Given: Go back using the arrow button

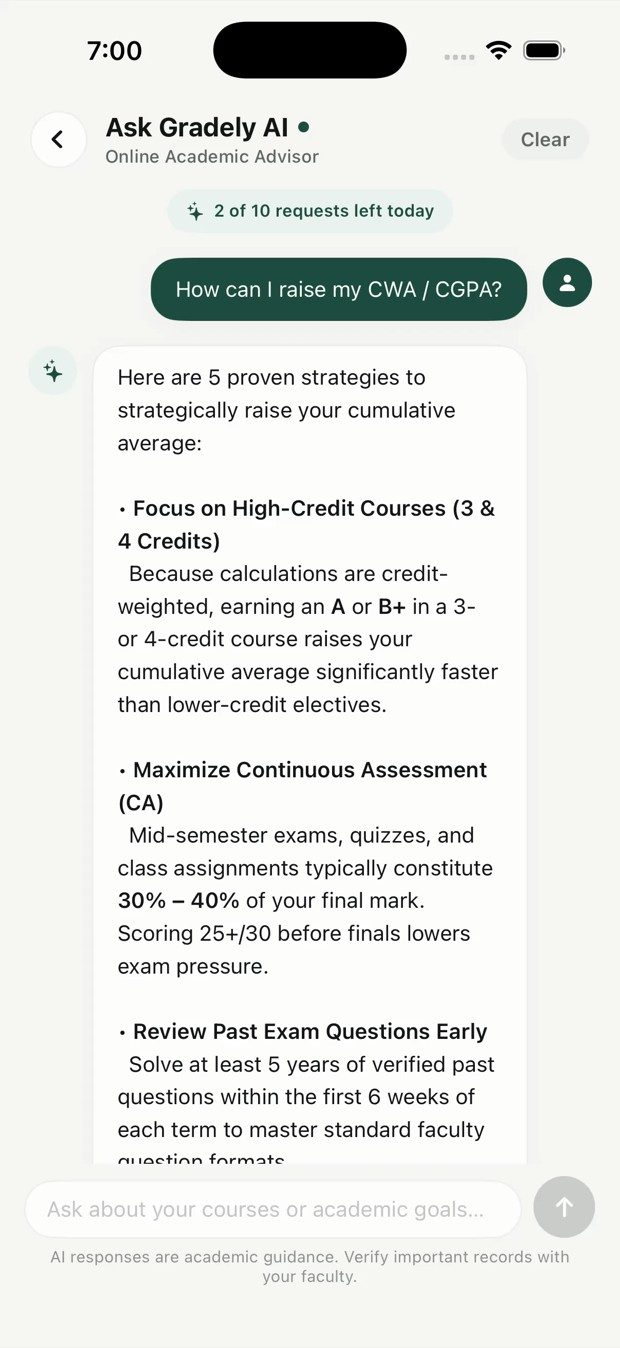Looking at the screenshot, I should point(58,140).
